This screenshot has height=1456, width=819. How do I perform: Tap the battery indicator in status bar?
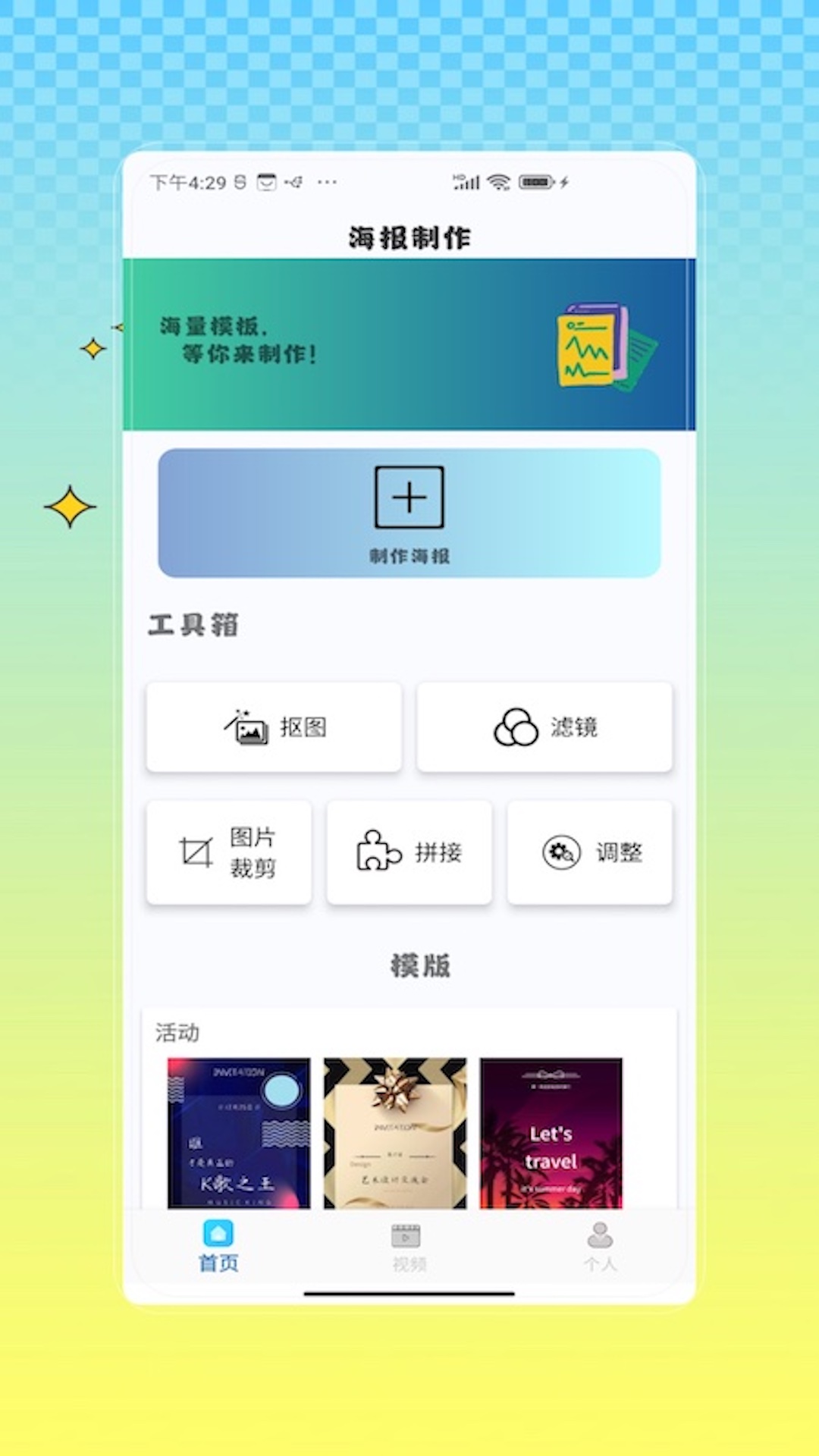tap(535, 180)
